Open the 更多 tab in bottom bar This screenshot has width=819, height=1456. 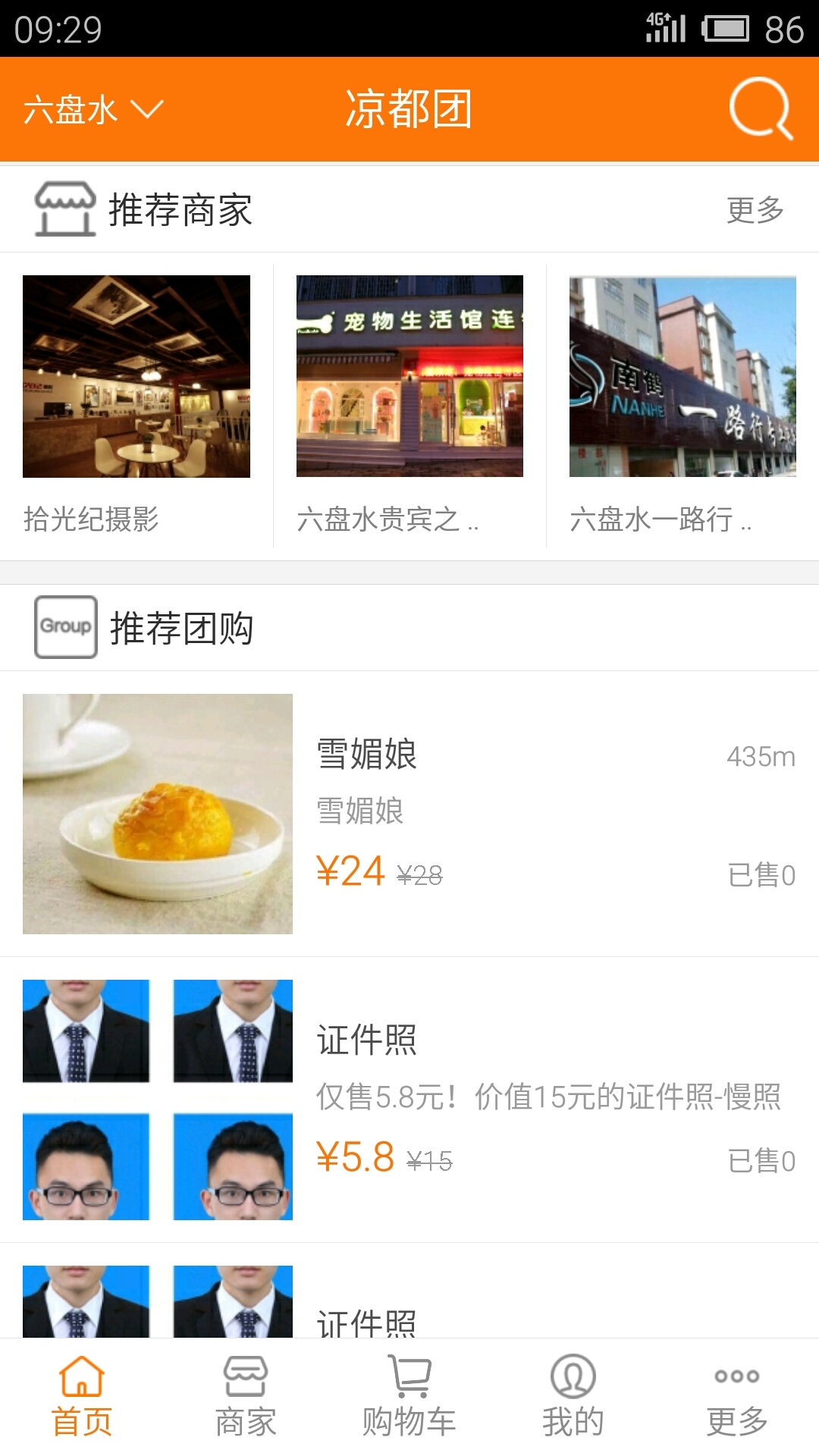point(737,1397)
